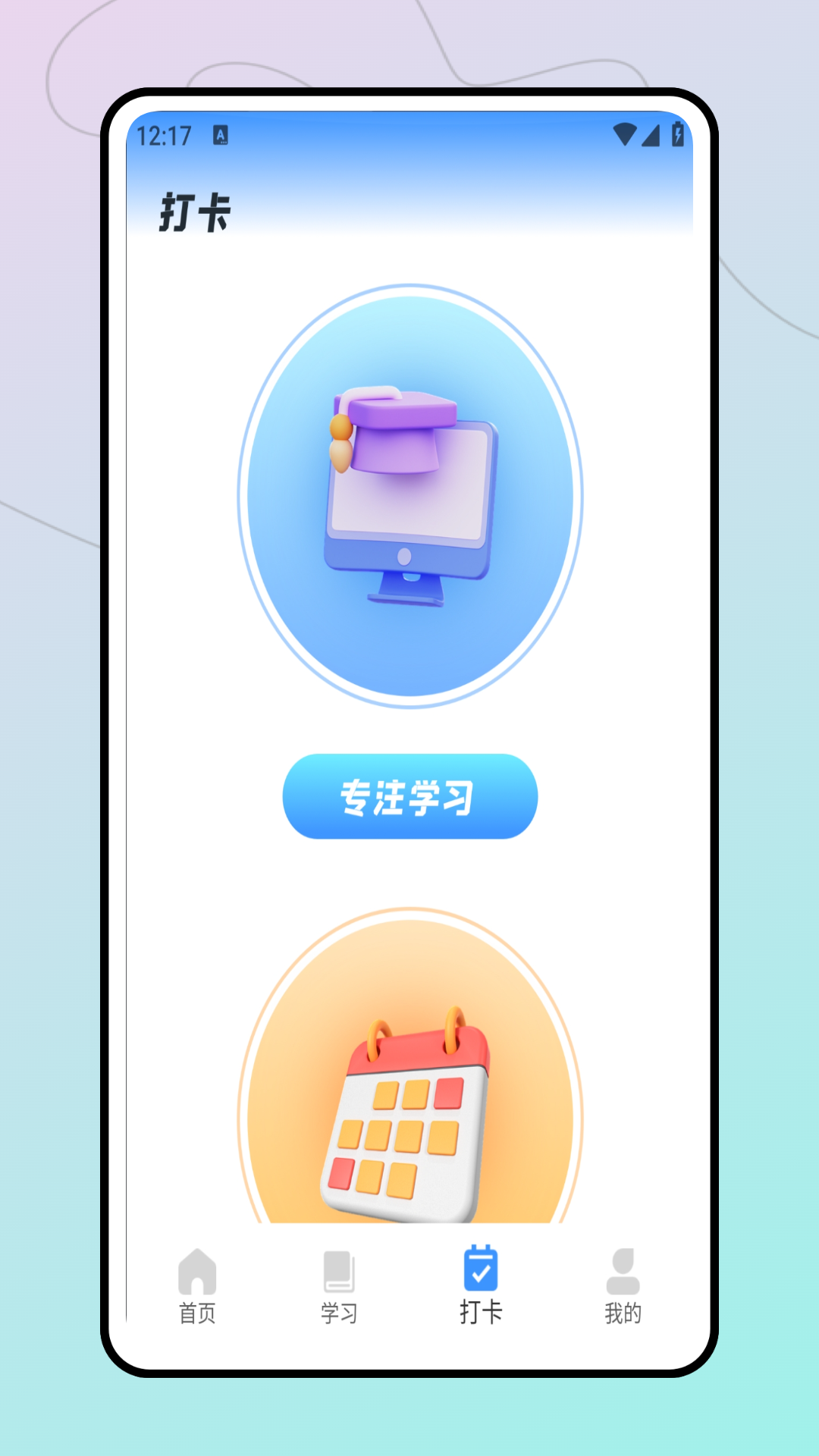Tap the battery indicator icon

click(x=676, y=133)
